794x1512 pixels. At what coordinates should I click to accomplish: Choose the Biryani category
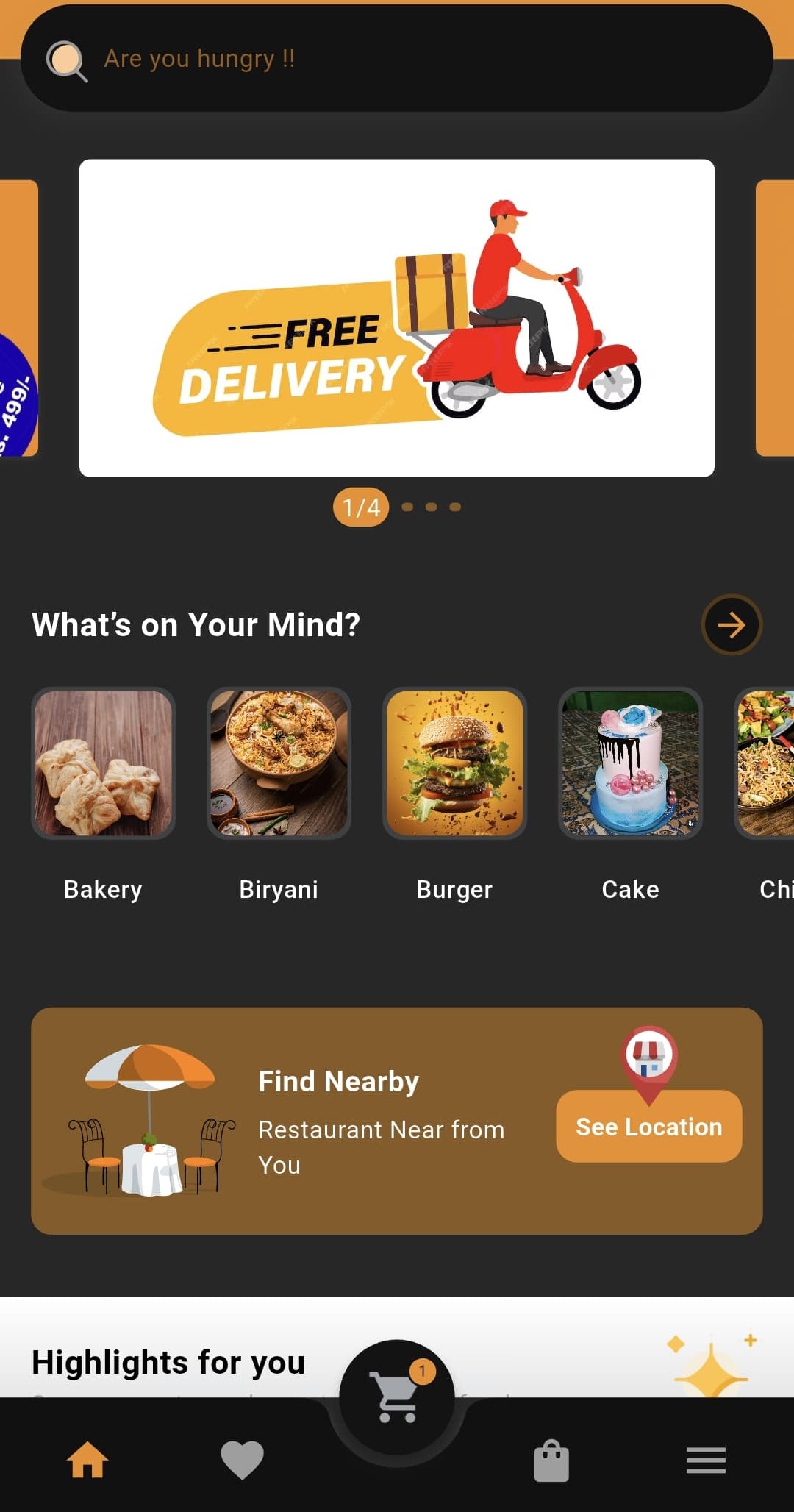click(x=279, y=763)
